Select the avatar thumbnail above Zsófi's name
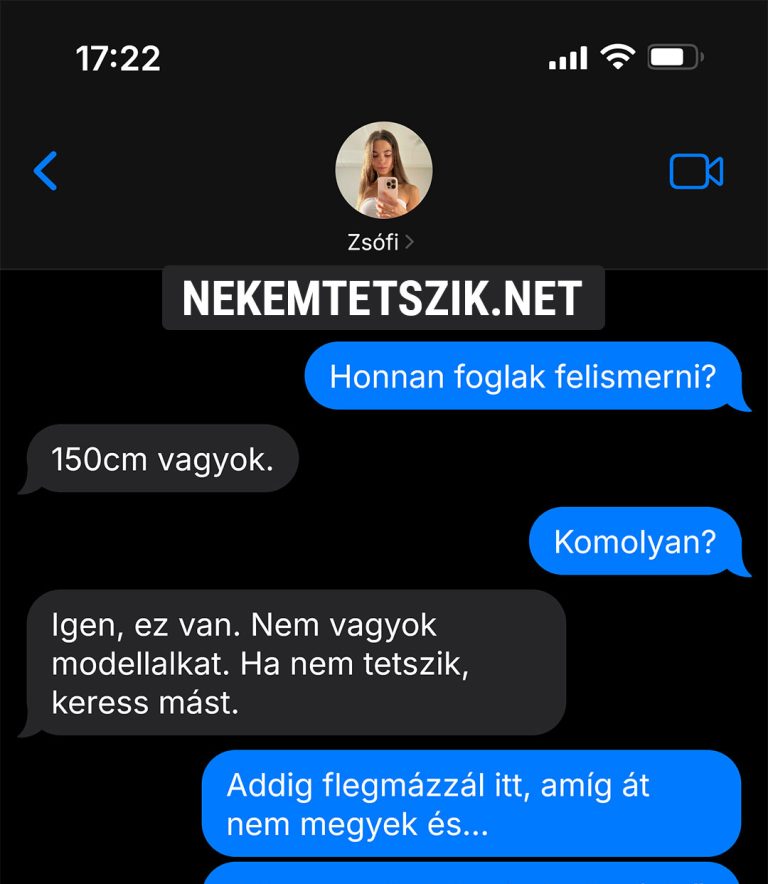 pos(384,170)
